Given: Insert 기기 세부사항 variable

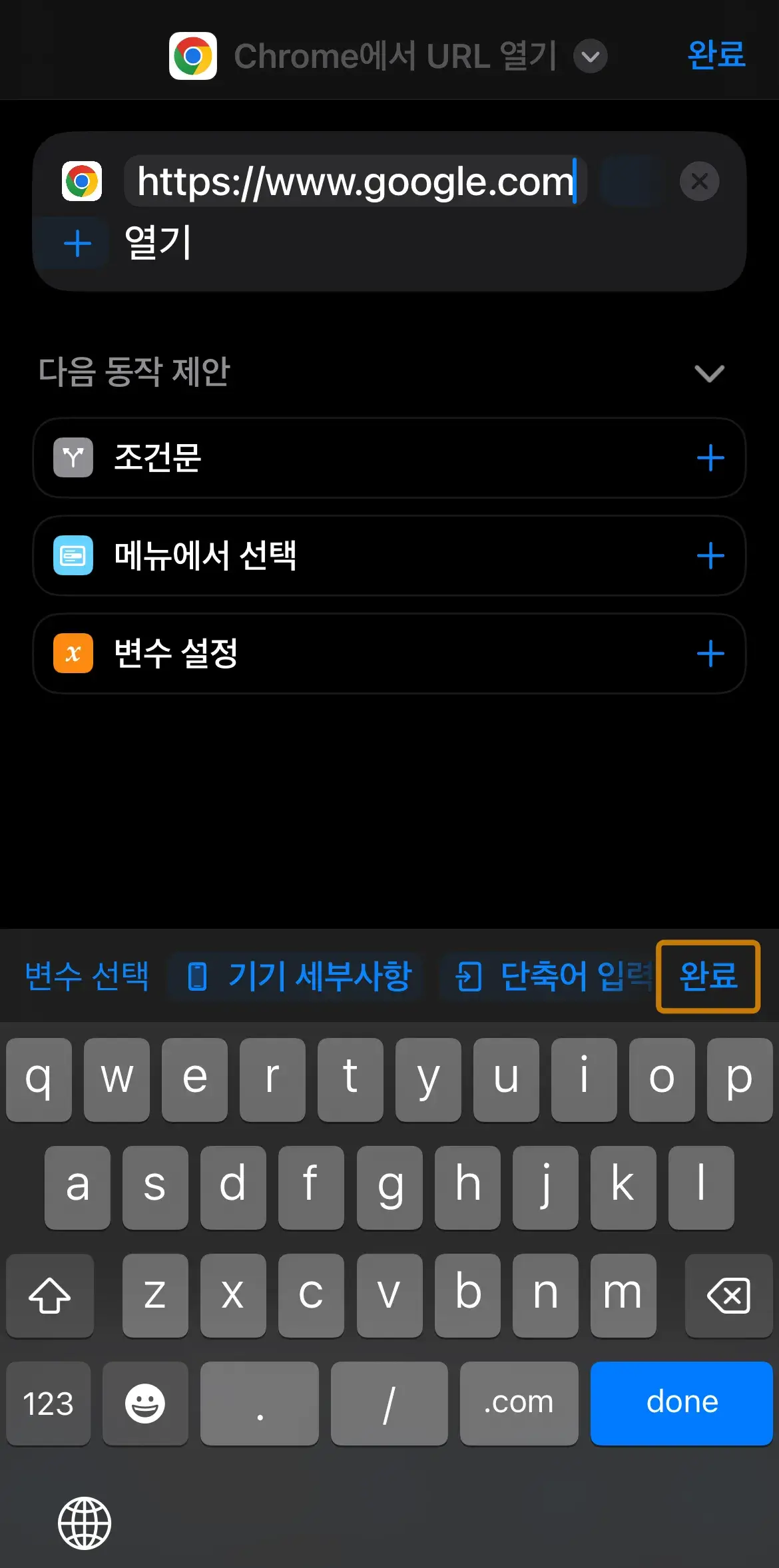Looking at the screenshot, I should (x=298, y=977).
